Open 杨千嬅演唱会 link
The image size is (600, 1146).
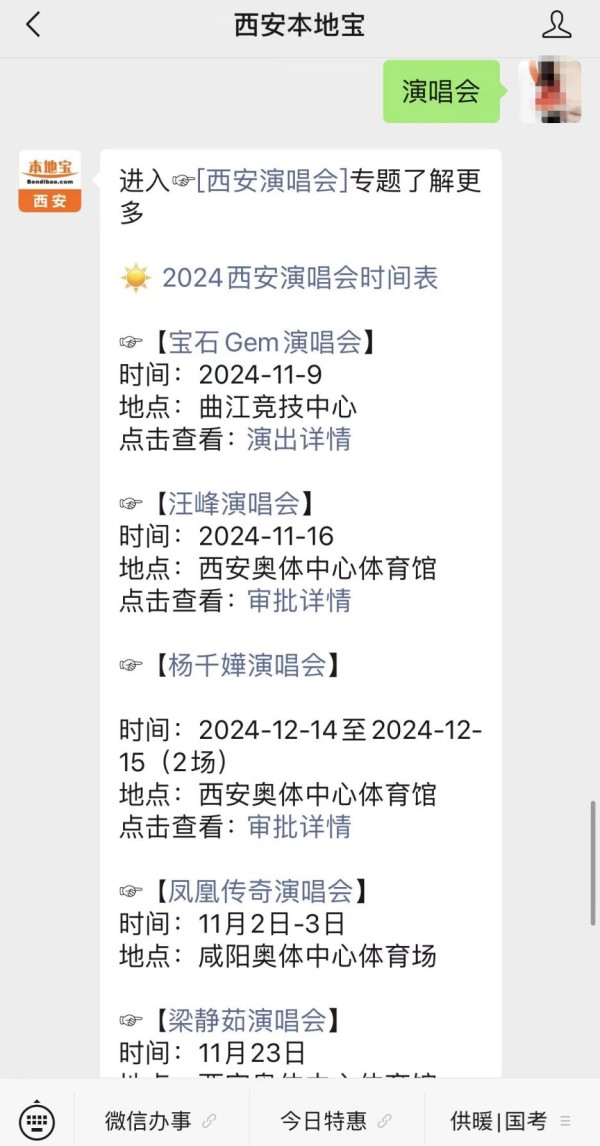tap(247, 665)
